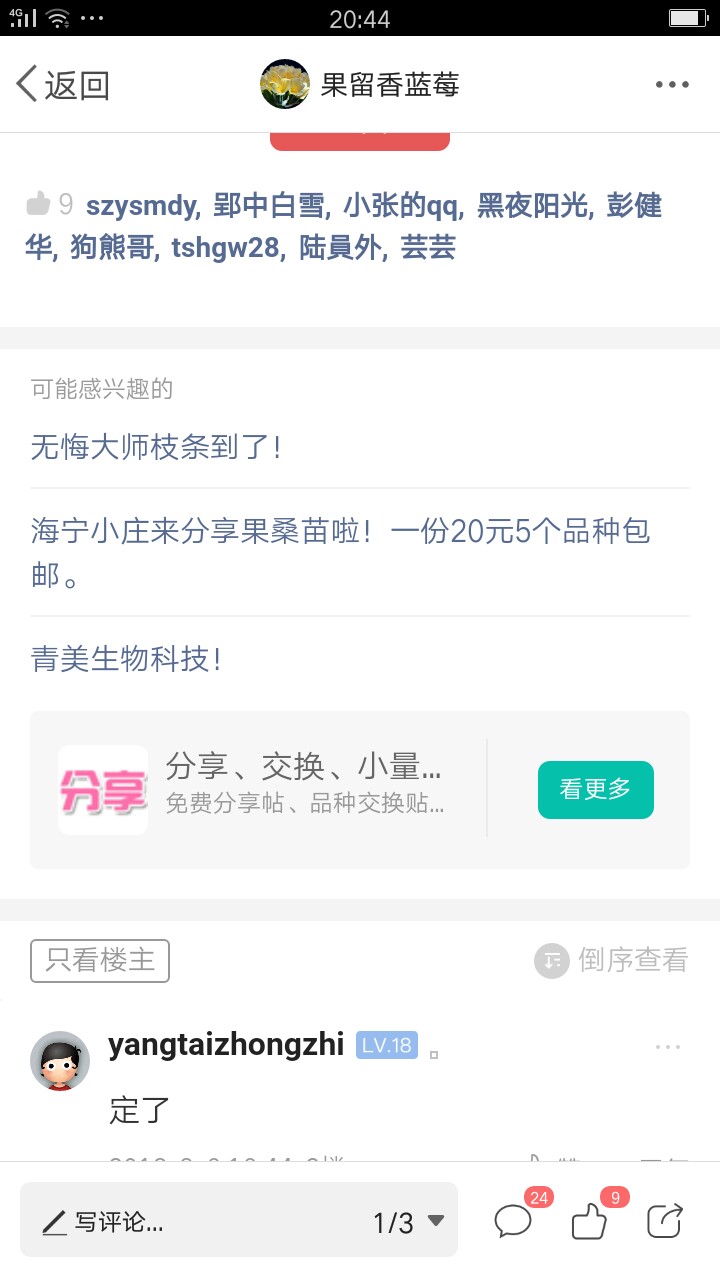Open post 青美生物科技！
This screenshot has width=720, height=1280.
[x=127, y=660]
